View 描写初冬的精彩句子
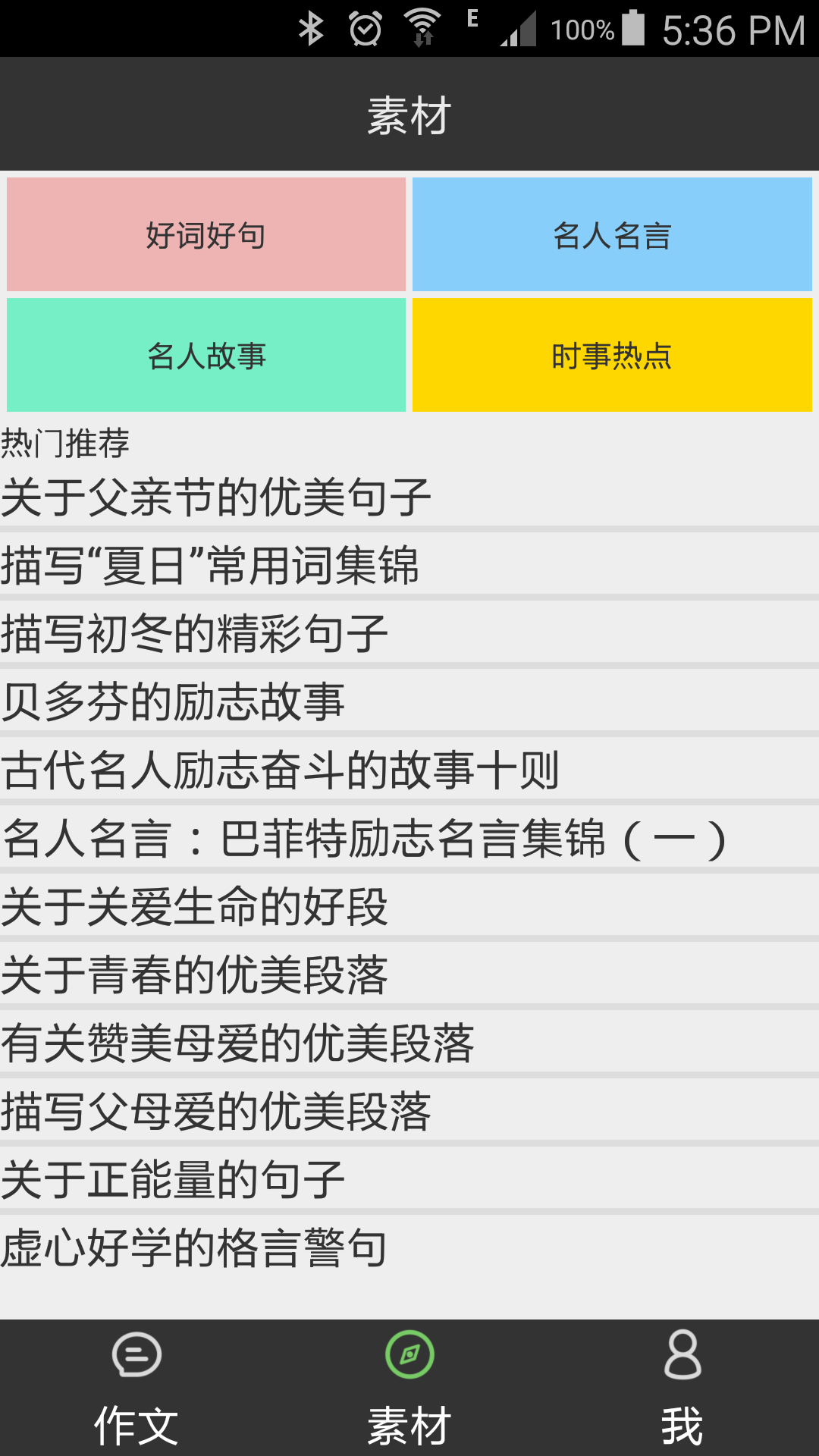The width and height of the screenshot is (819, 1456). tap(195, 634)
